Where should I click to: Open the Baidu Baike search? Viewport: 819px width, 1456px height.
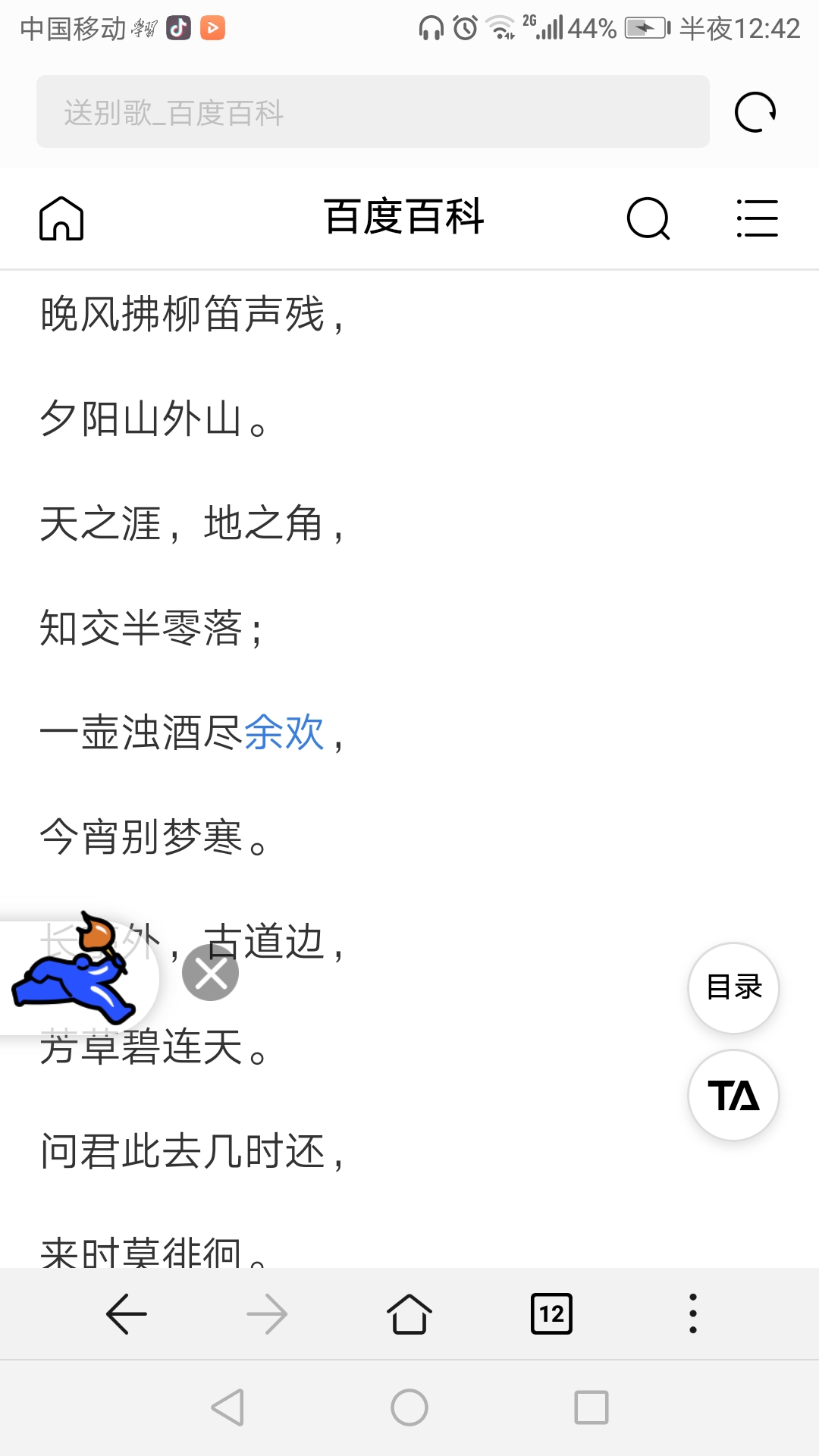pos(648,218)
